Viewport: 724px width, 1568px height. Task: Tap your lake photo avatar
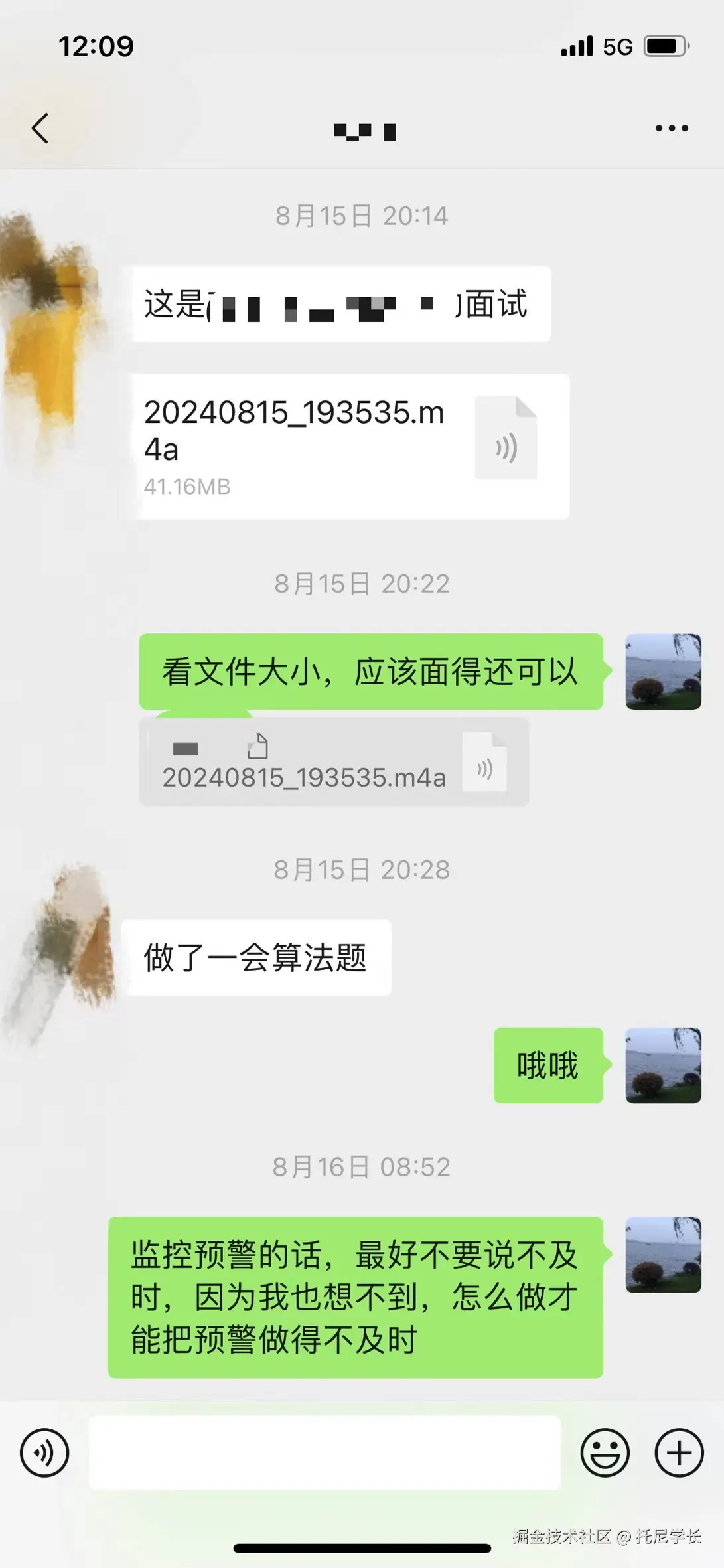[664, 670]
